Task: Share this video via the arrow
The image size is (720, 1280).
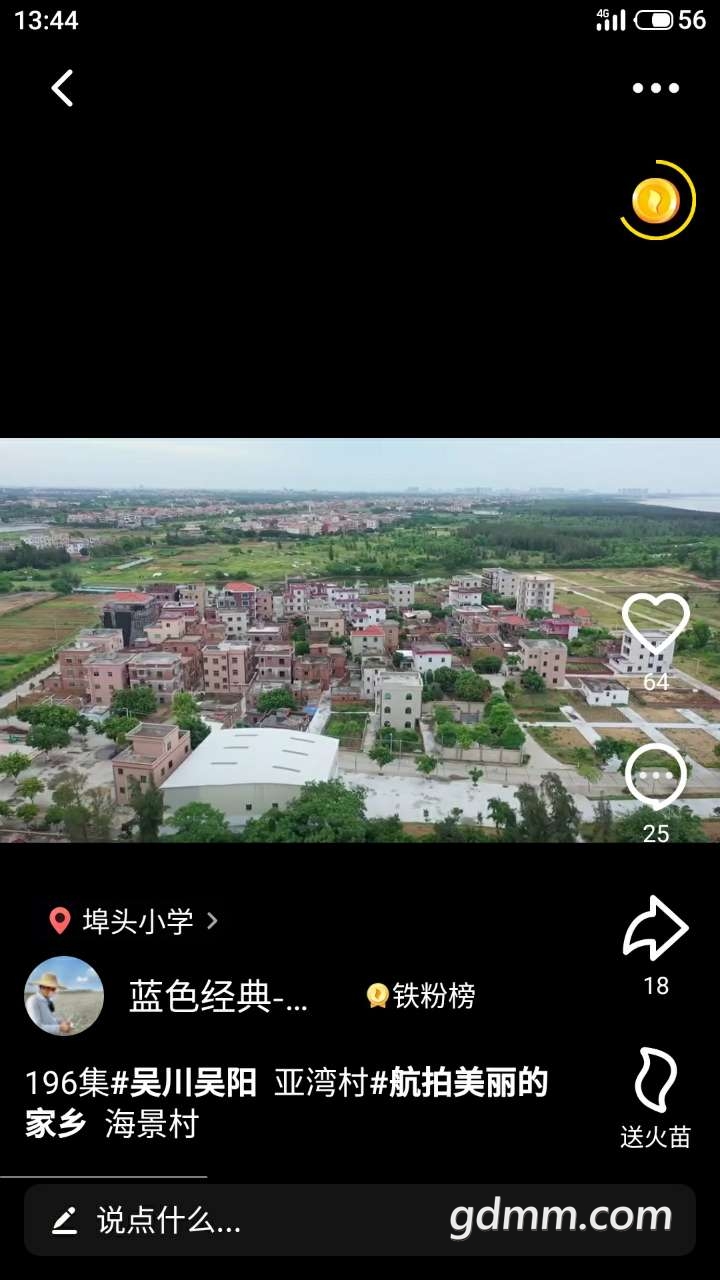Action: (x=656, y=929)
